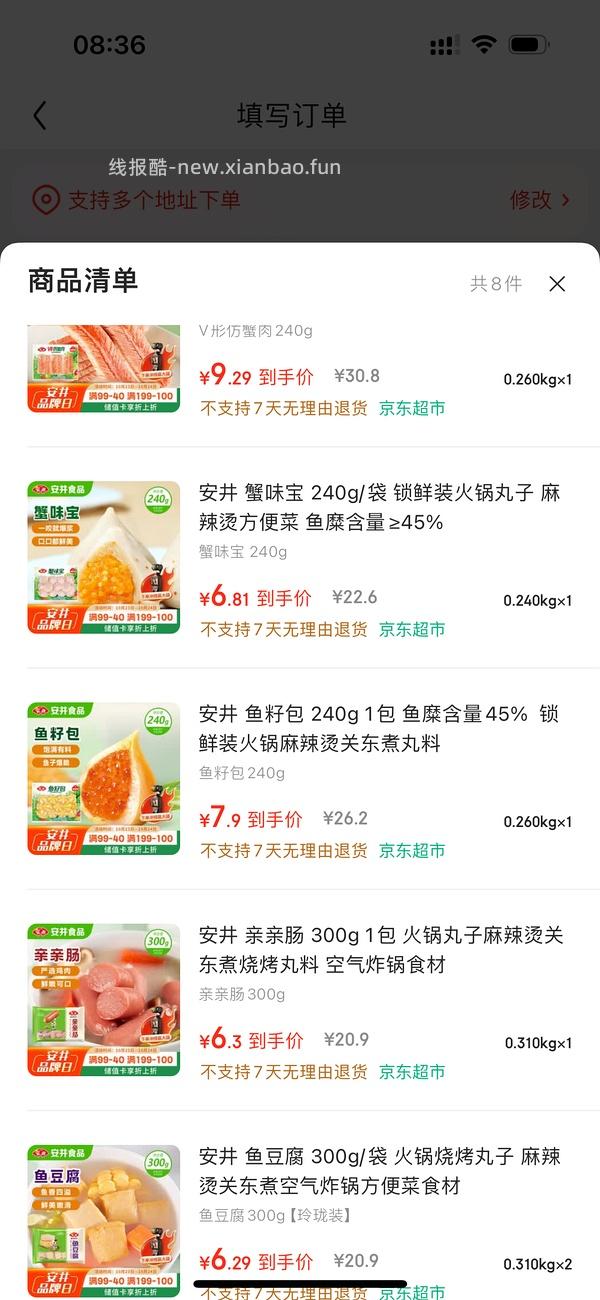This screenshot has height=1300, width=600.
Task: Go back from the order form page
Action: click(x=40, y=116)
